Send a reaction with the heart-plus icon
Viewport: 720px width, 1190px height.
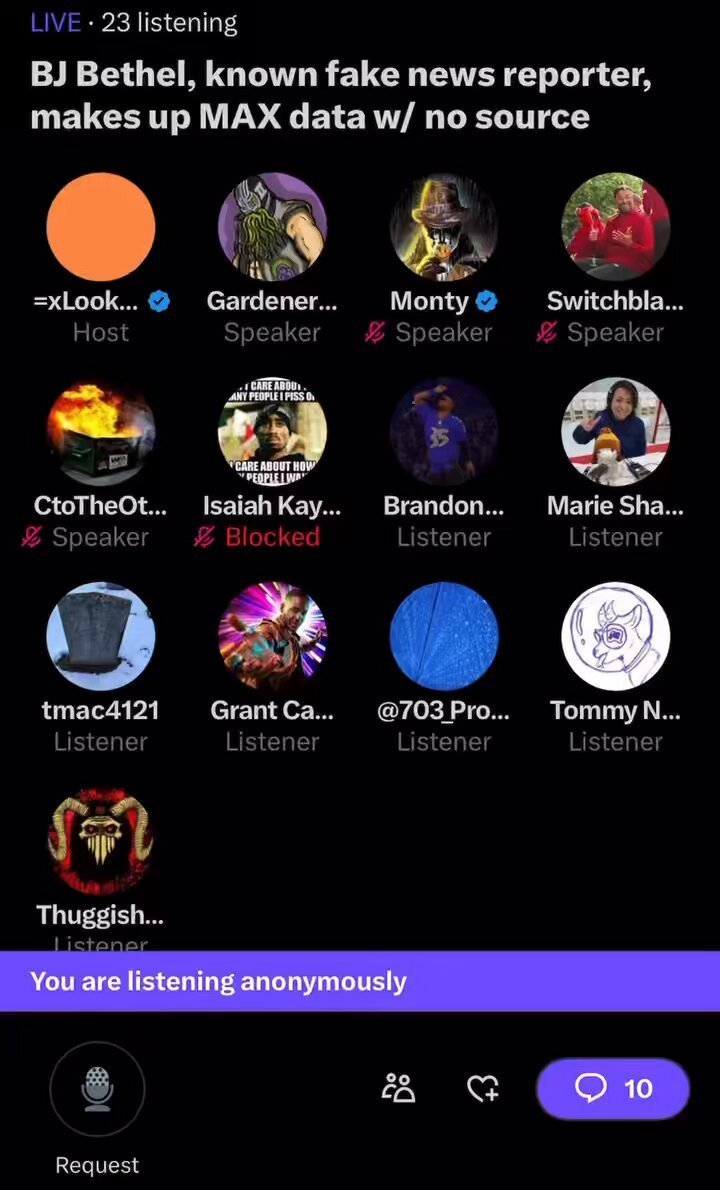483,1089
